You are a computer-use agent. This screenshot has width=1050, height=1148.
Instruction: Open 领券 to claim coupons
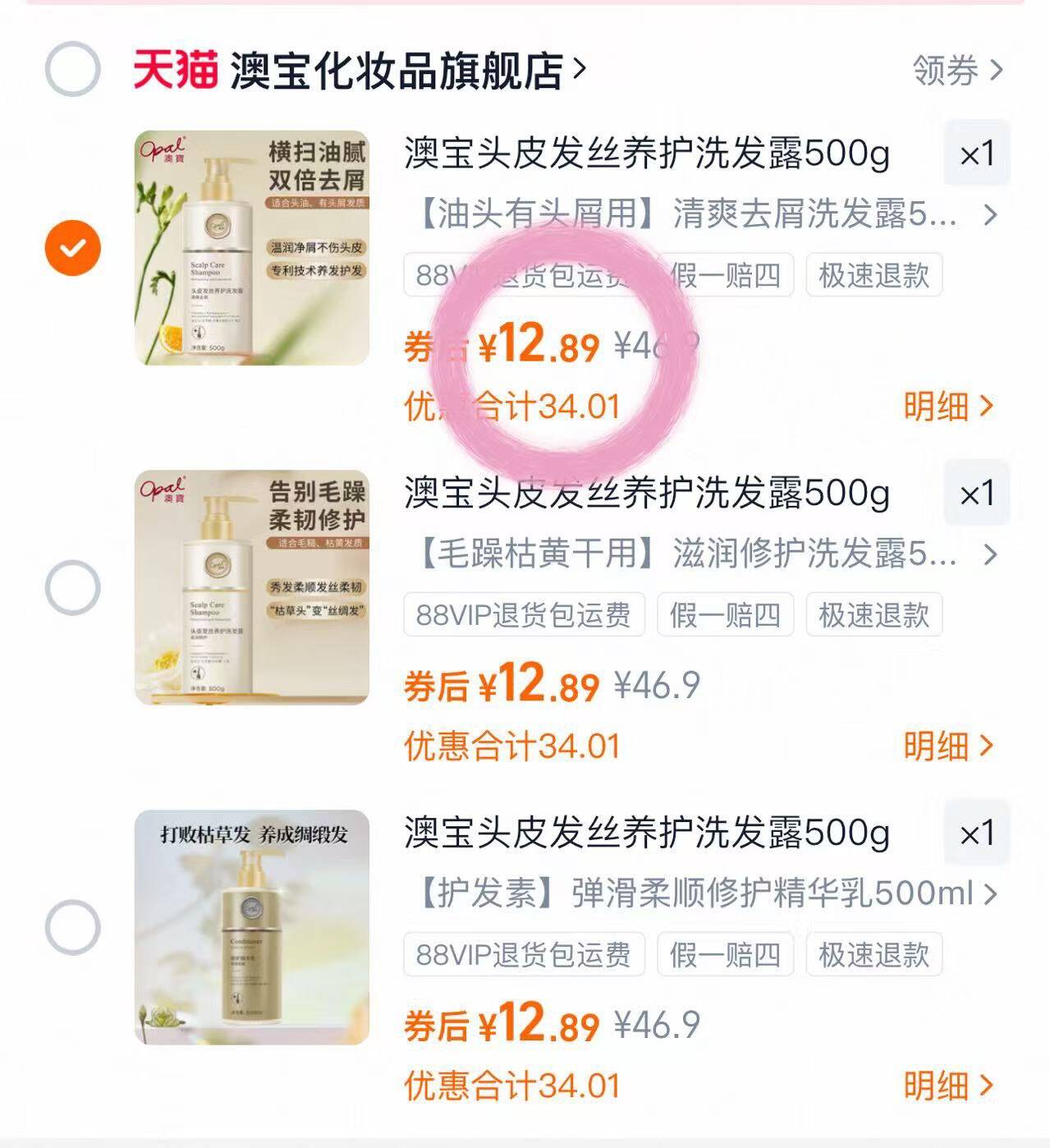click(957, 71)
